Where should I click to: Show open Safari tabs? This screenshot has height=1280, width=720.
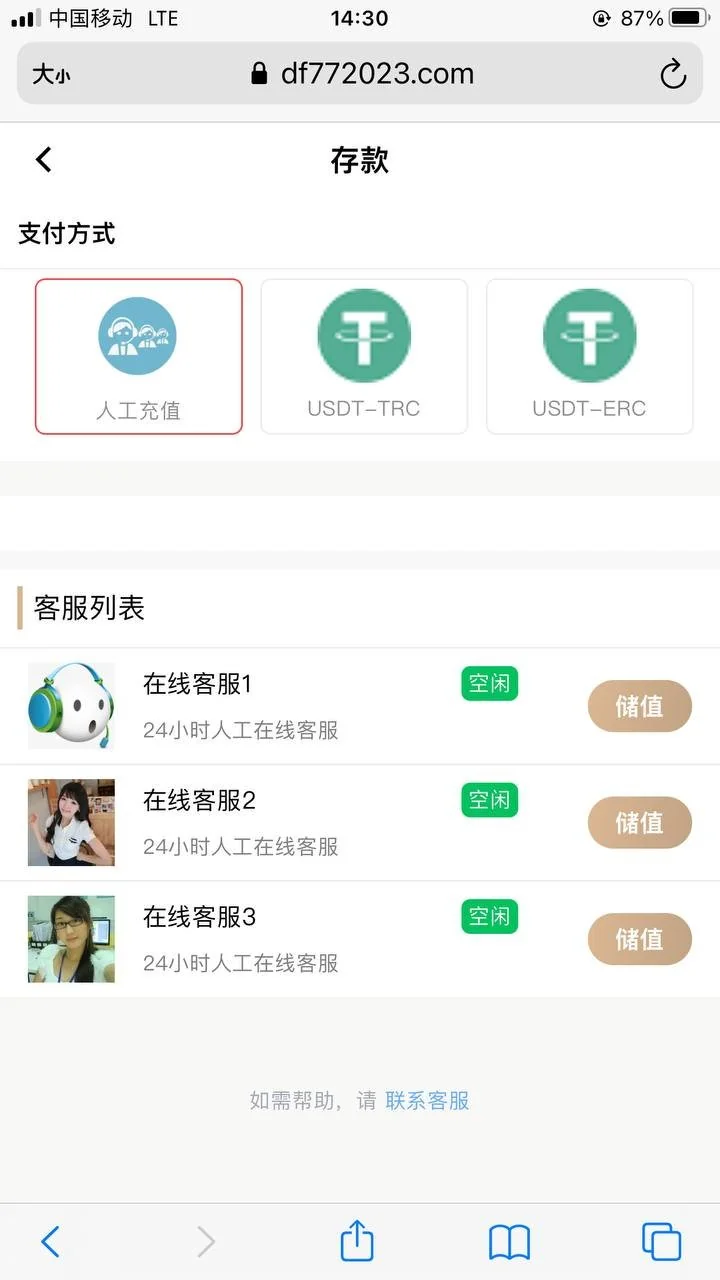661,1242
